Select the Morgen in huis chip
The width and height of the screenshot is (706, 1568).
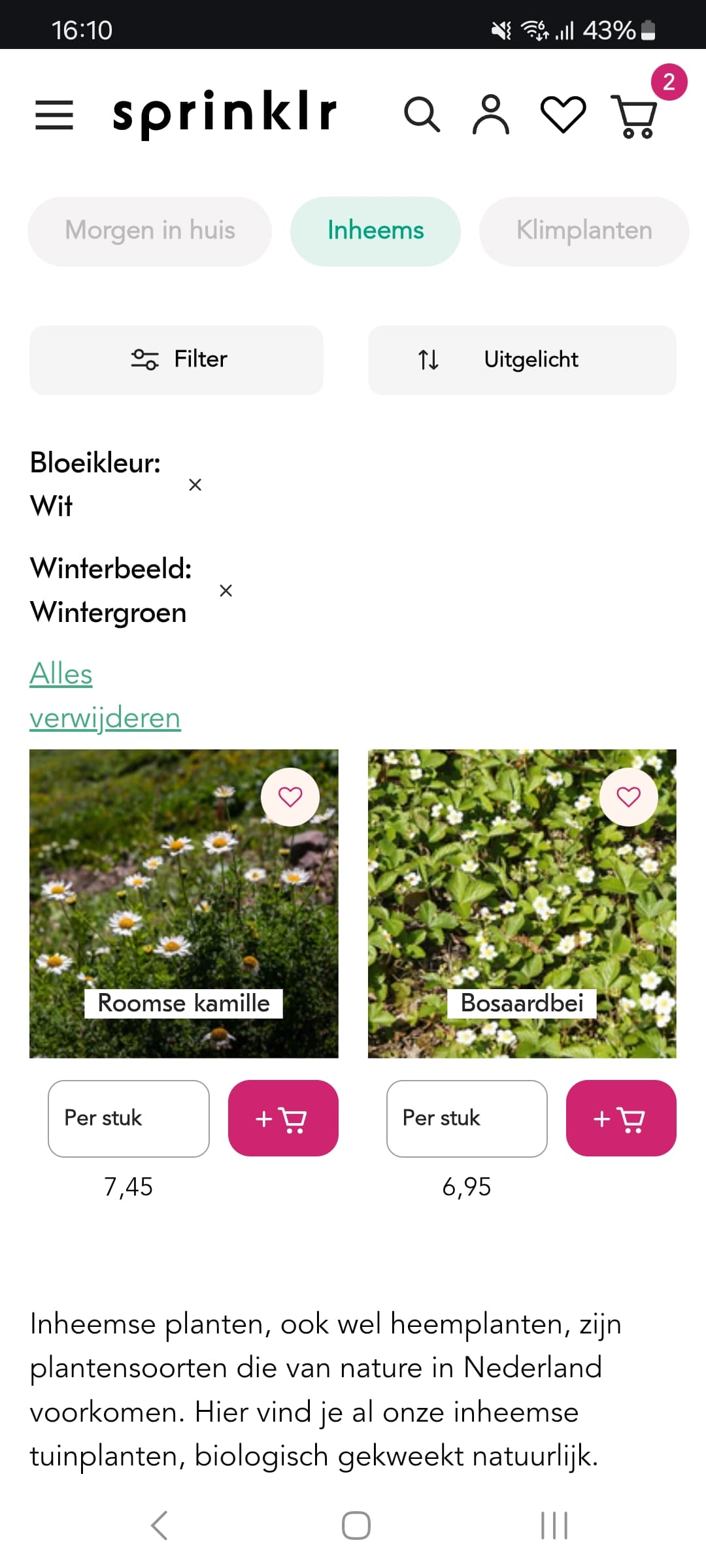pyautogui.click(x=150, y=231)
